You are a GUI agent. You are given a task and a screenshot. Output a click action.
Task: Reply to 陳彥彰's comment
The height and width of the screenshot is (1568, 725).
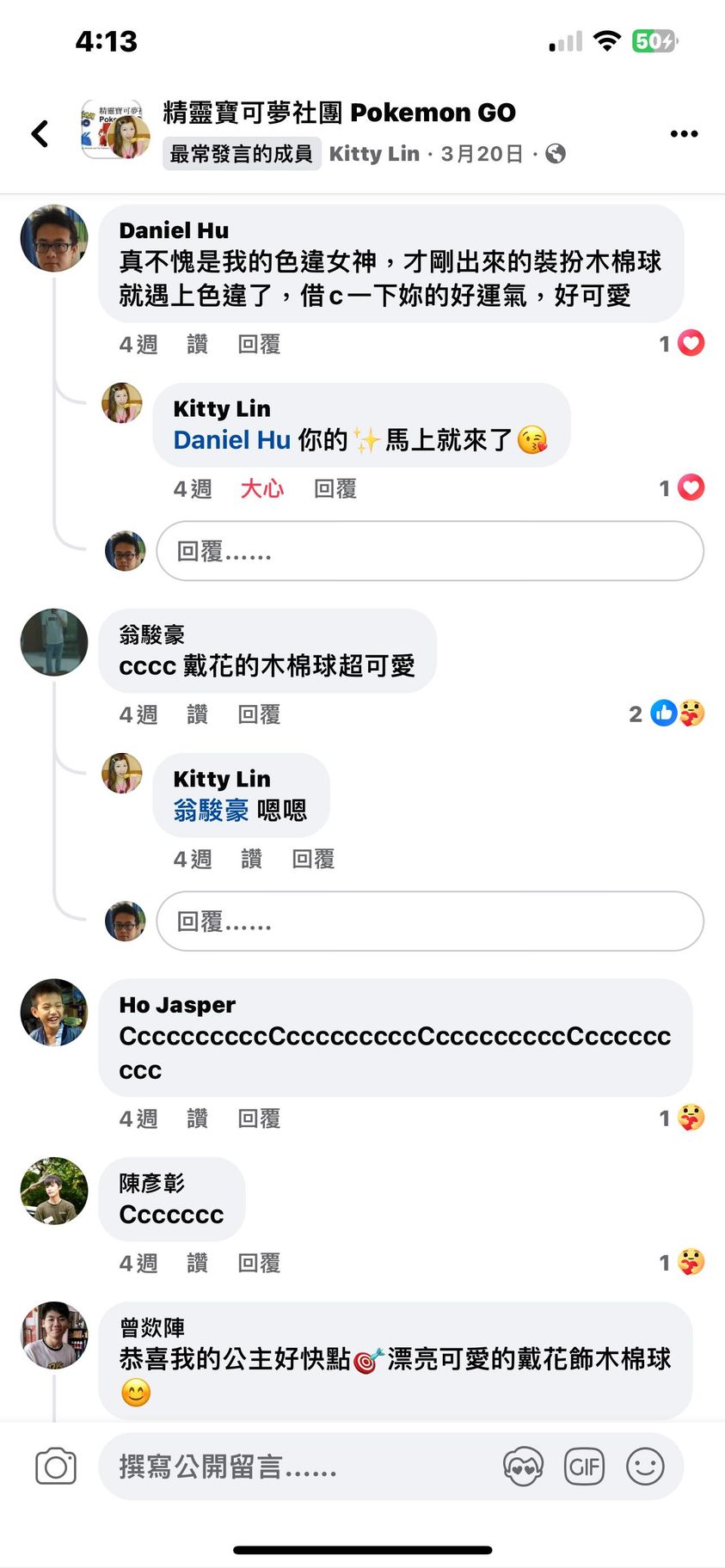tap(259, 1264)
